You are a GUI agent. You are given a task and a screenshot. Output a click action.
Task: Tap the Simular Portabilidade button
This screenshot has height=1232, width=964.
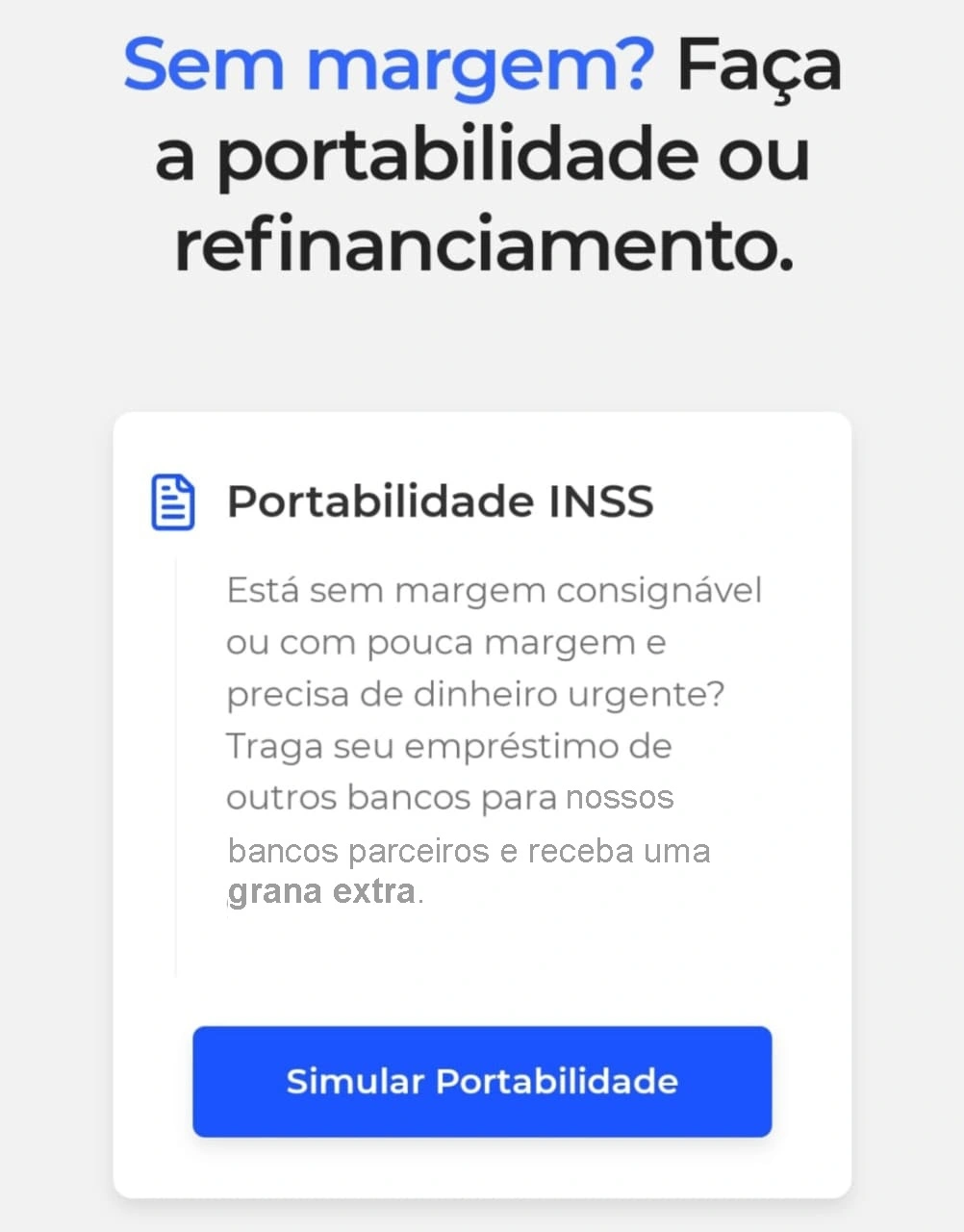point(482,1081)
